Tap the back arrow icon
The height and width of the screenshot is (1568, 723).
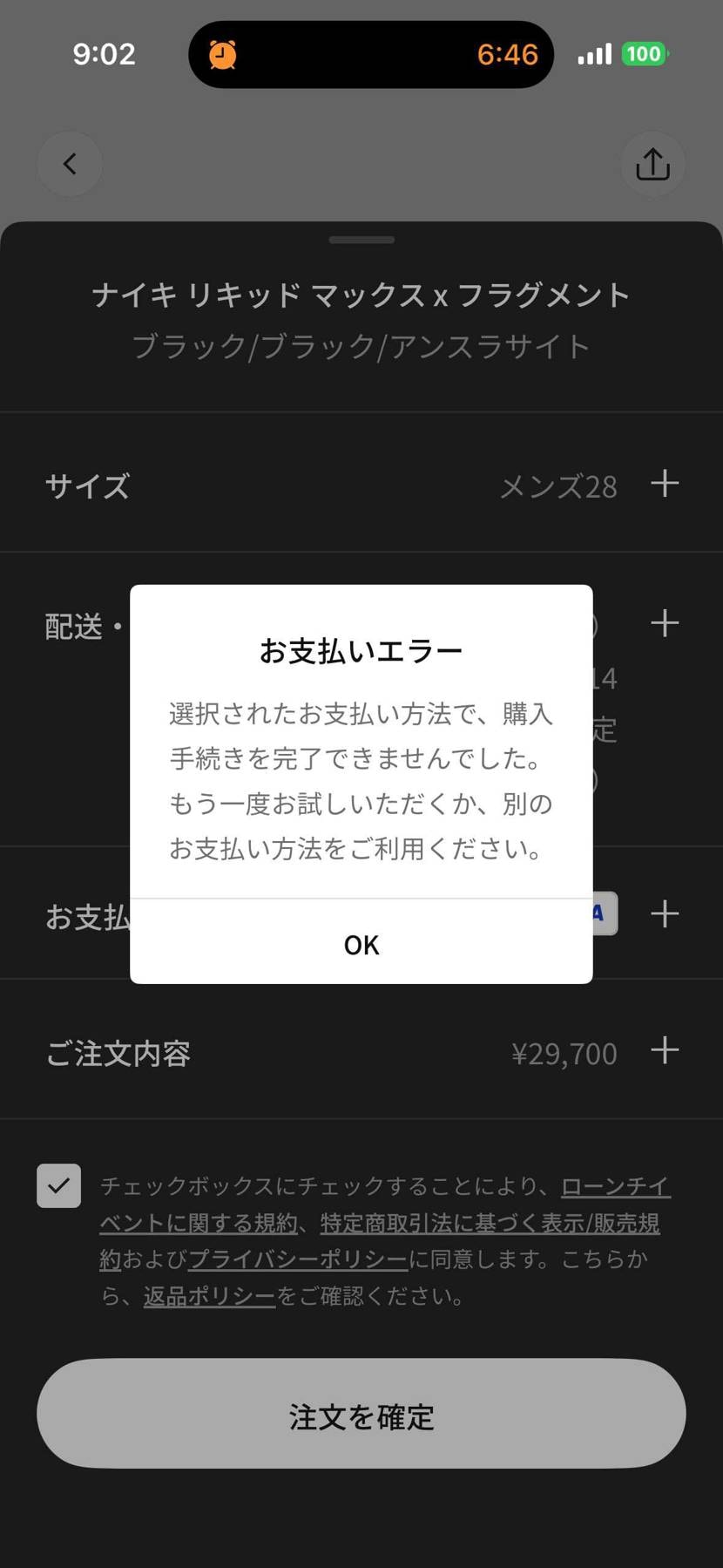[69, 163]
